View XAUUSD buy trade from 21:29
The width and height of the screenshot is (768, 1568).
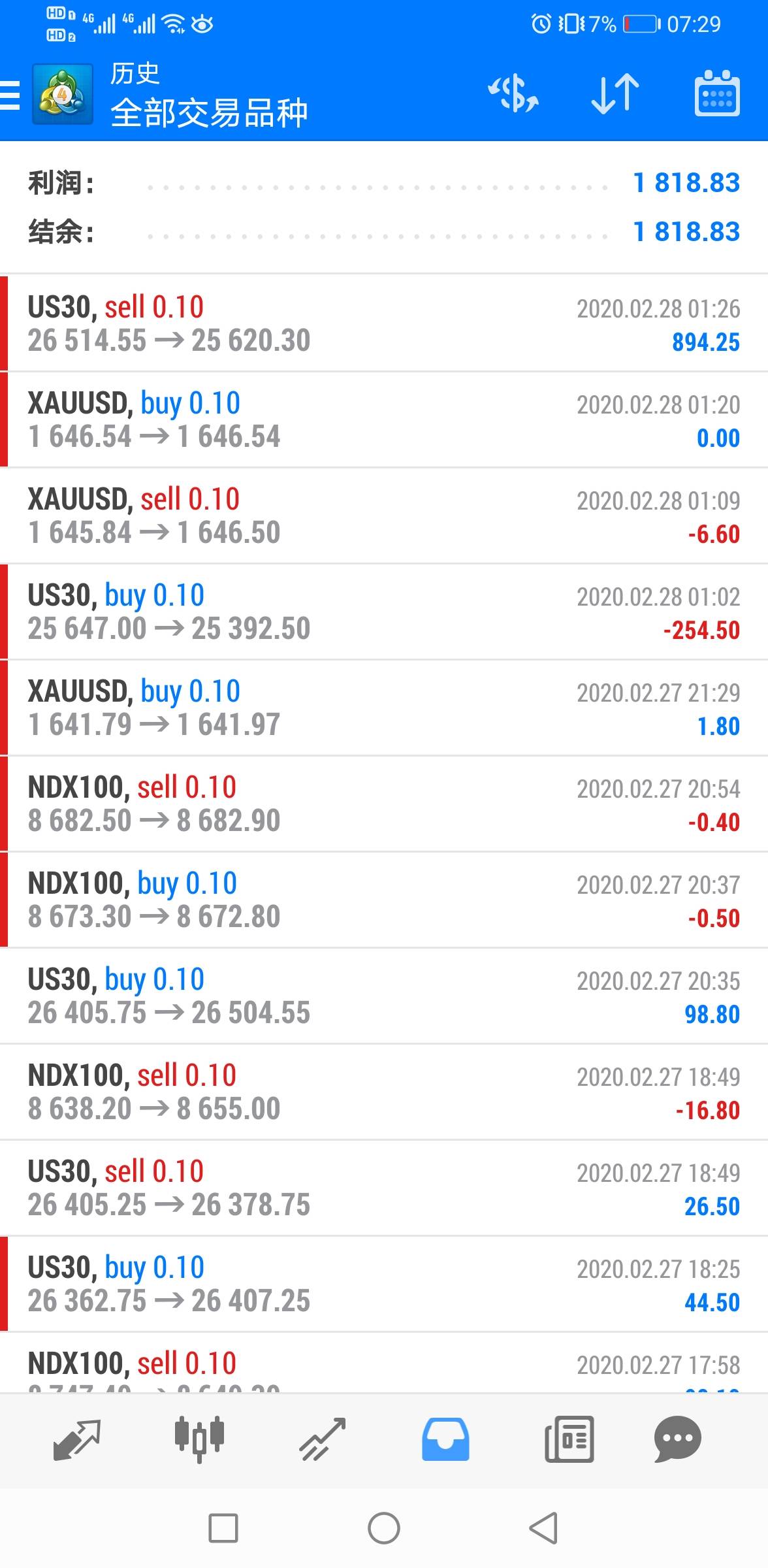pyautogui.click(x=384, y=708)
